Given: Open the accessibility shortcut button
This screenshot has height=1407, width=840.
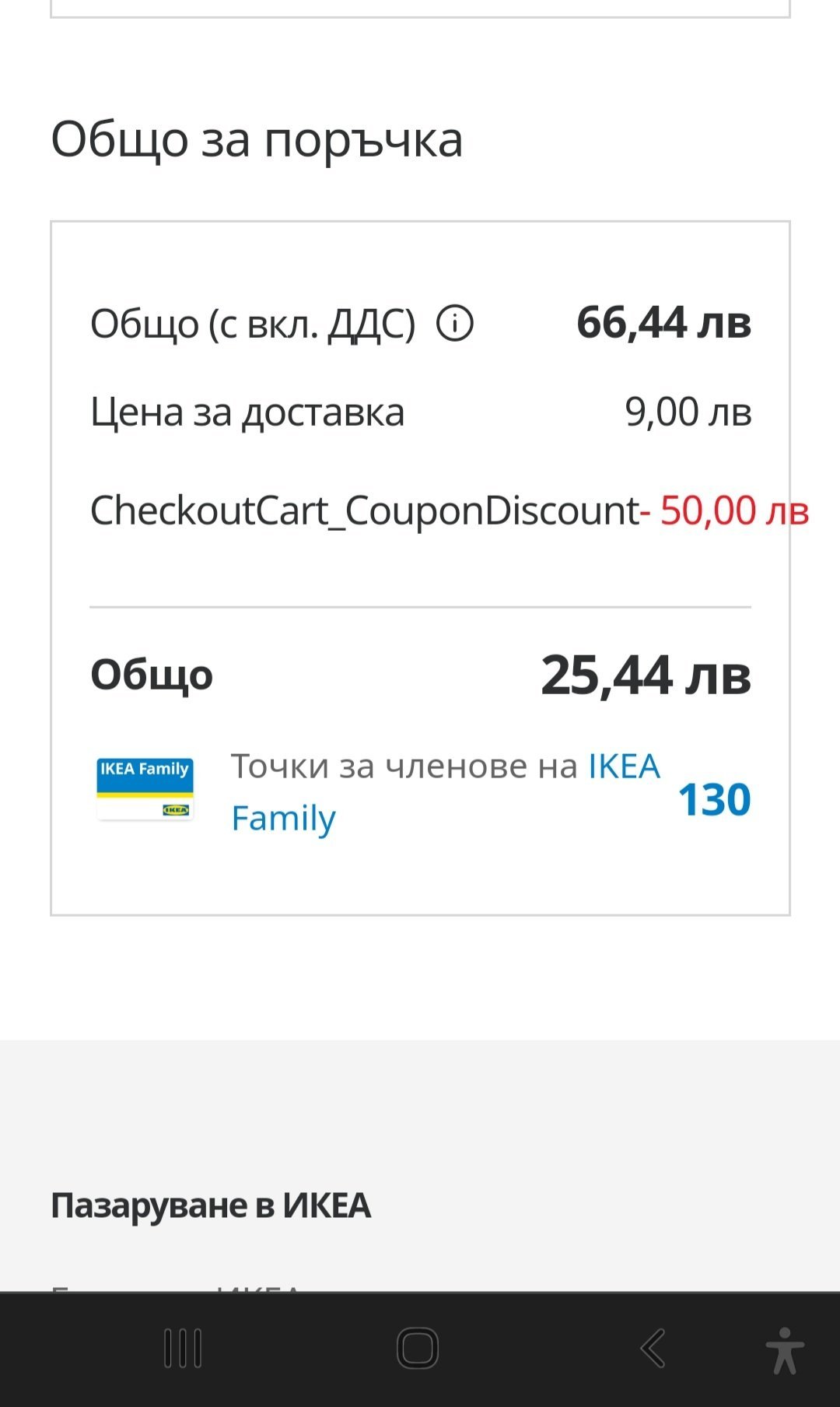Looking at the screenshot, I should [784, 1350].
